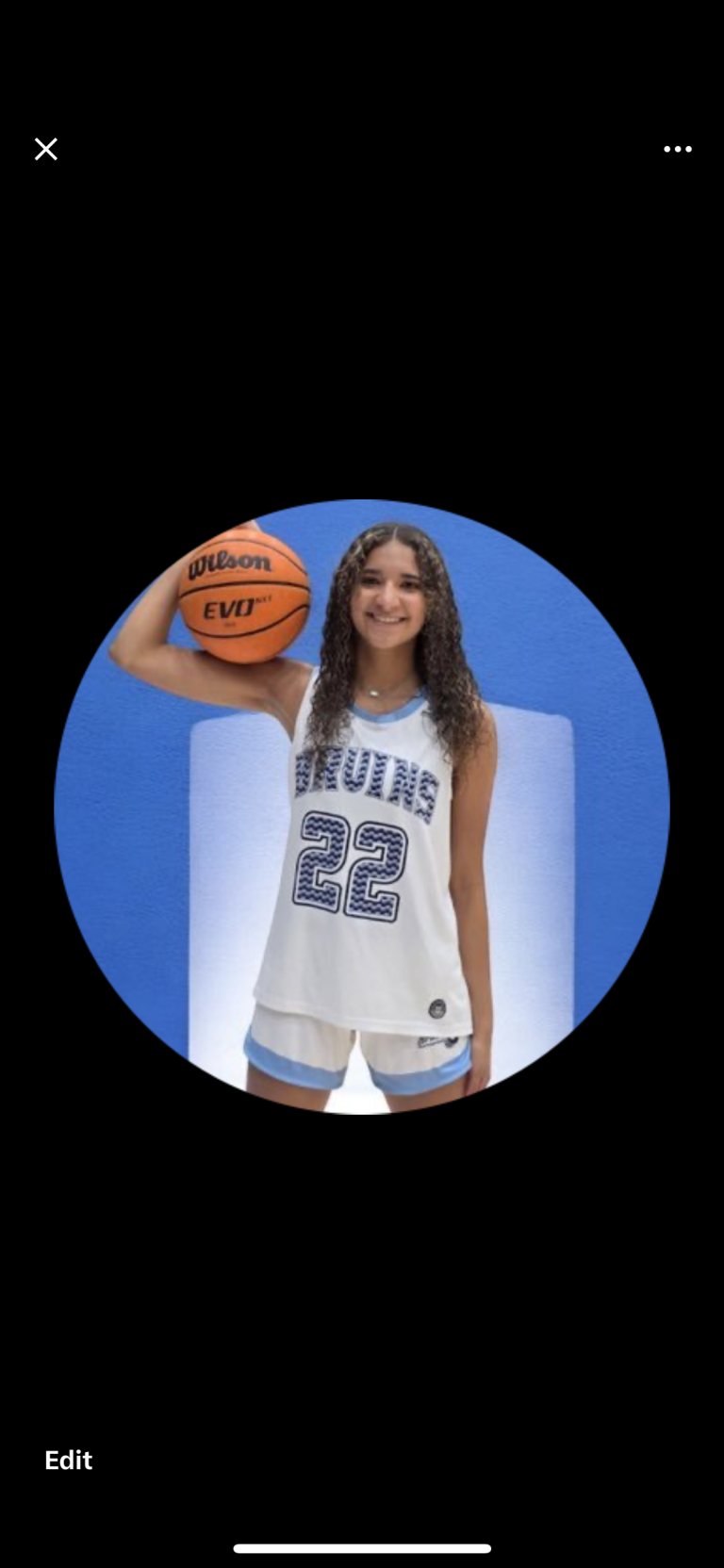Open the three-dot more options menu
This screenshot has width=724, height=1568.
677,149
